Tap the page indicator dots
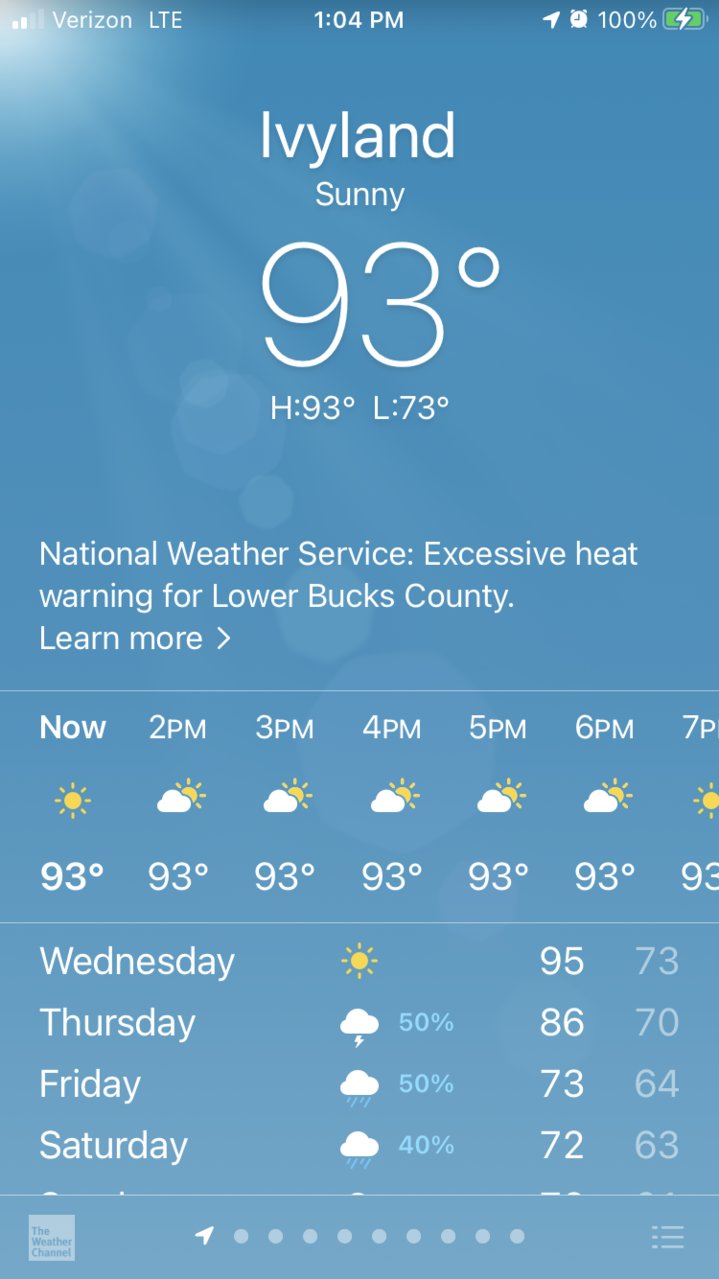Viewport: 719px width, 1279px height. 360,1237
